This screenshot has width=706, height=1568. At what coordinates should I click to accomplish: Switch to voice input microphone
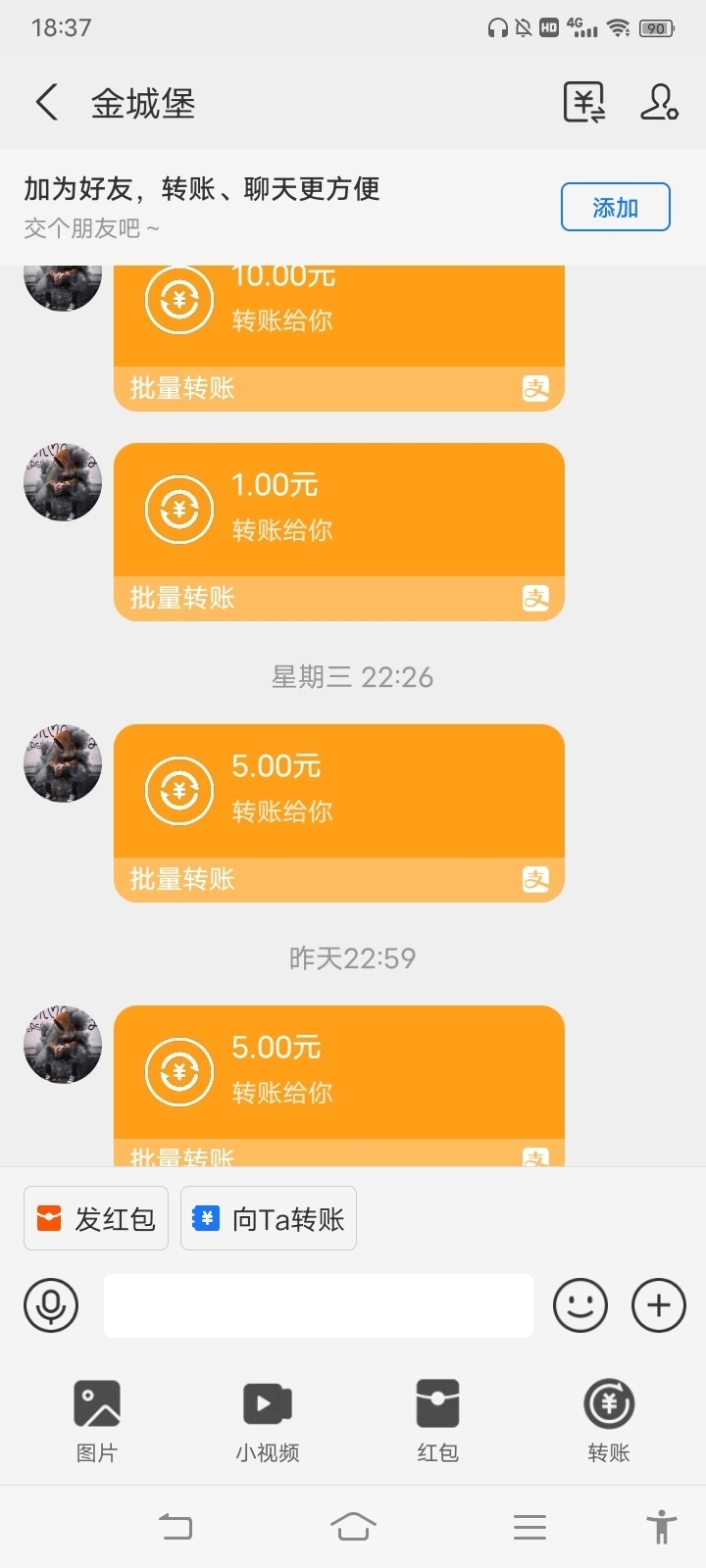coord(51,1305)
